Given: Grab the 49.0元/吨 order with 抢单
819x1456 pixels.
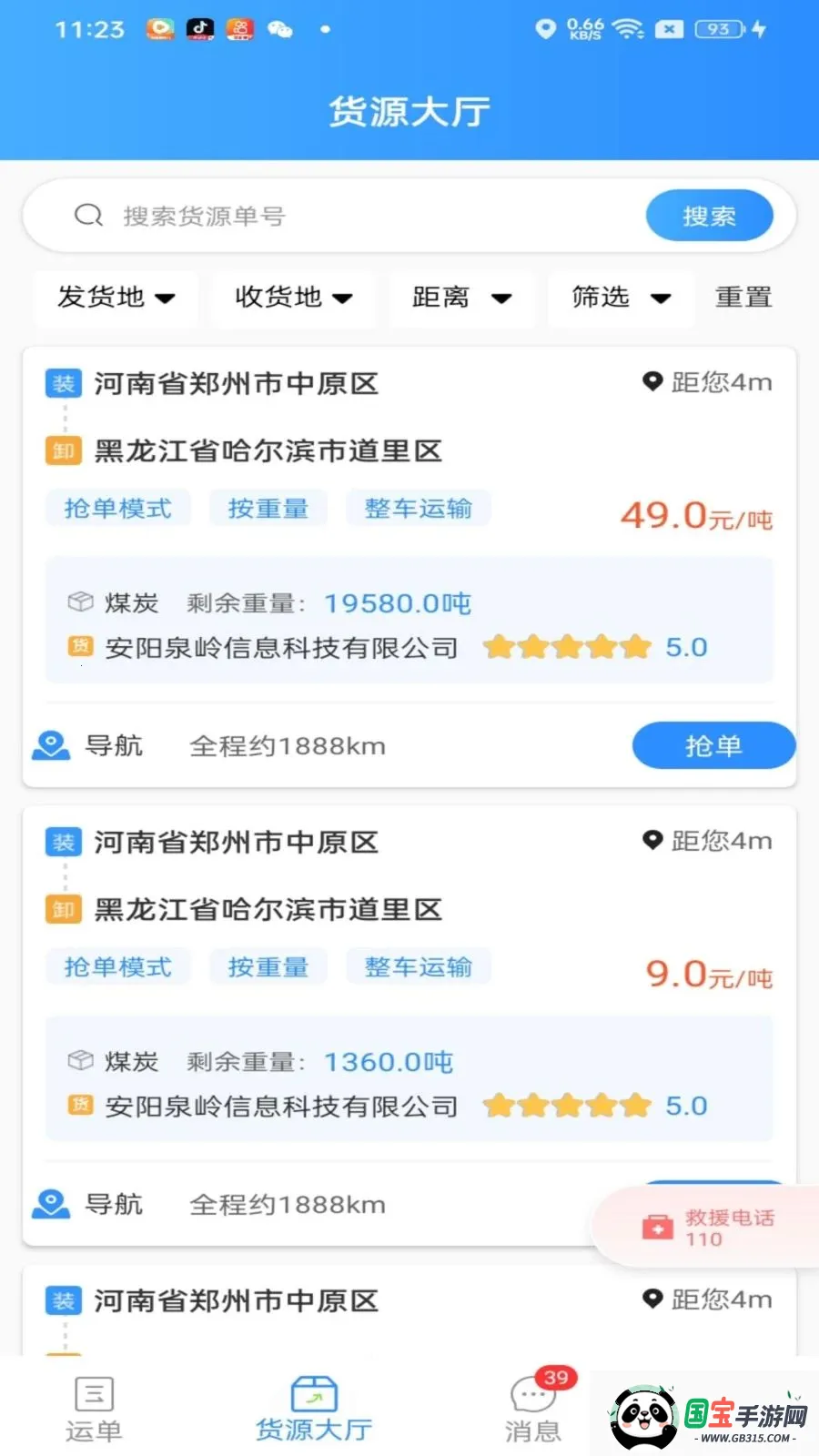Looking at the screenshot, I should 713,746.
